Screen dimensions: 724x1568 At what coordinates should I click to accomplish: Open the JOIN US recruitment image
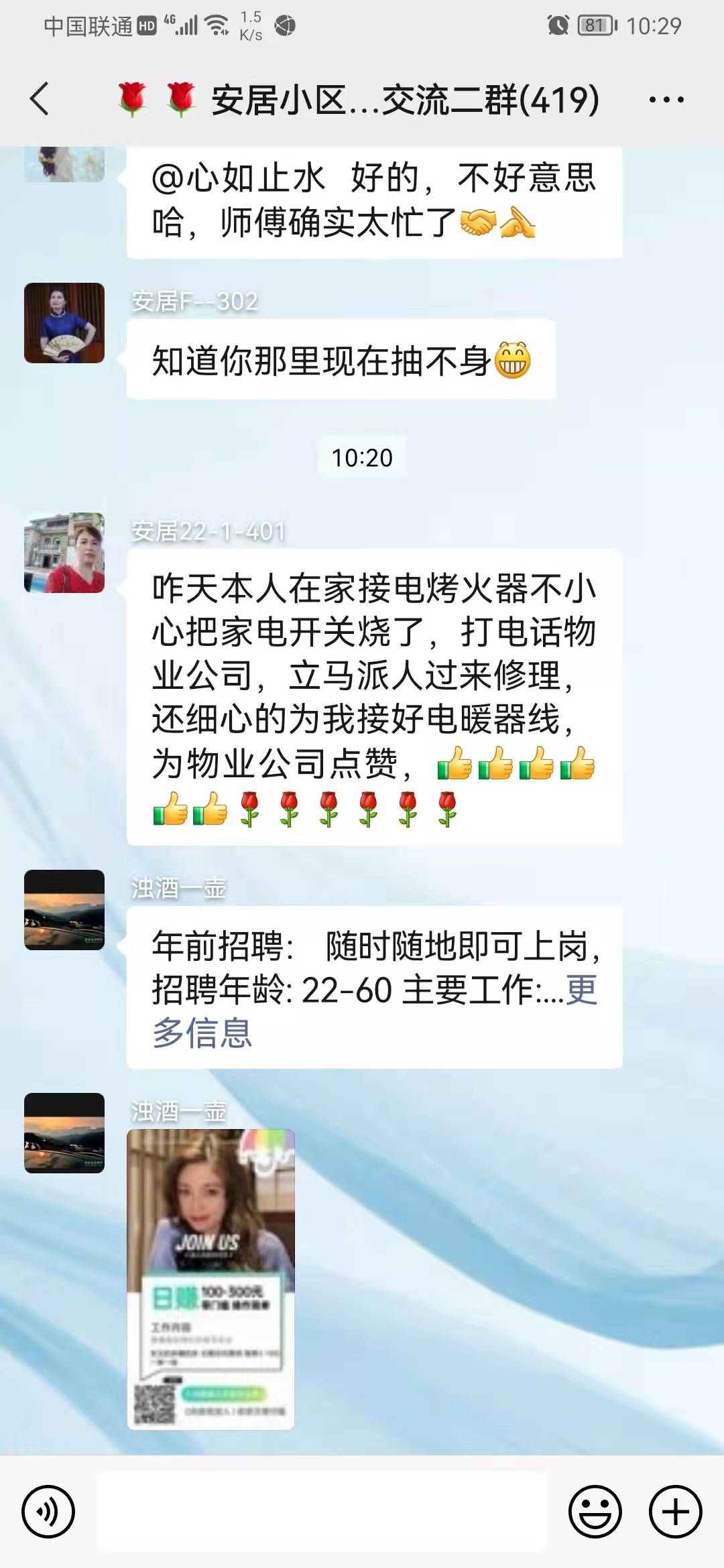[x=210, y=1279]
